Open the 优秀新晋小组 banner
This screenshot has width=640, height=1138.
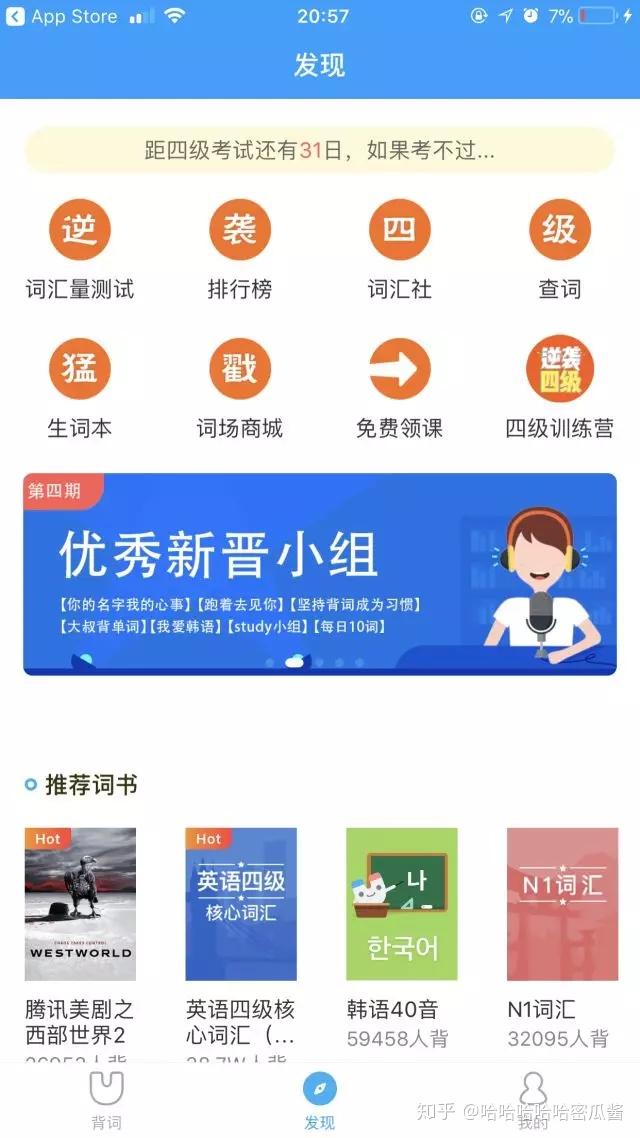click(320, 574)
